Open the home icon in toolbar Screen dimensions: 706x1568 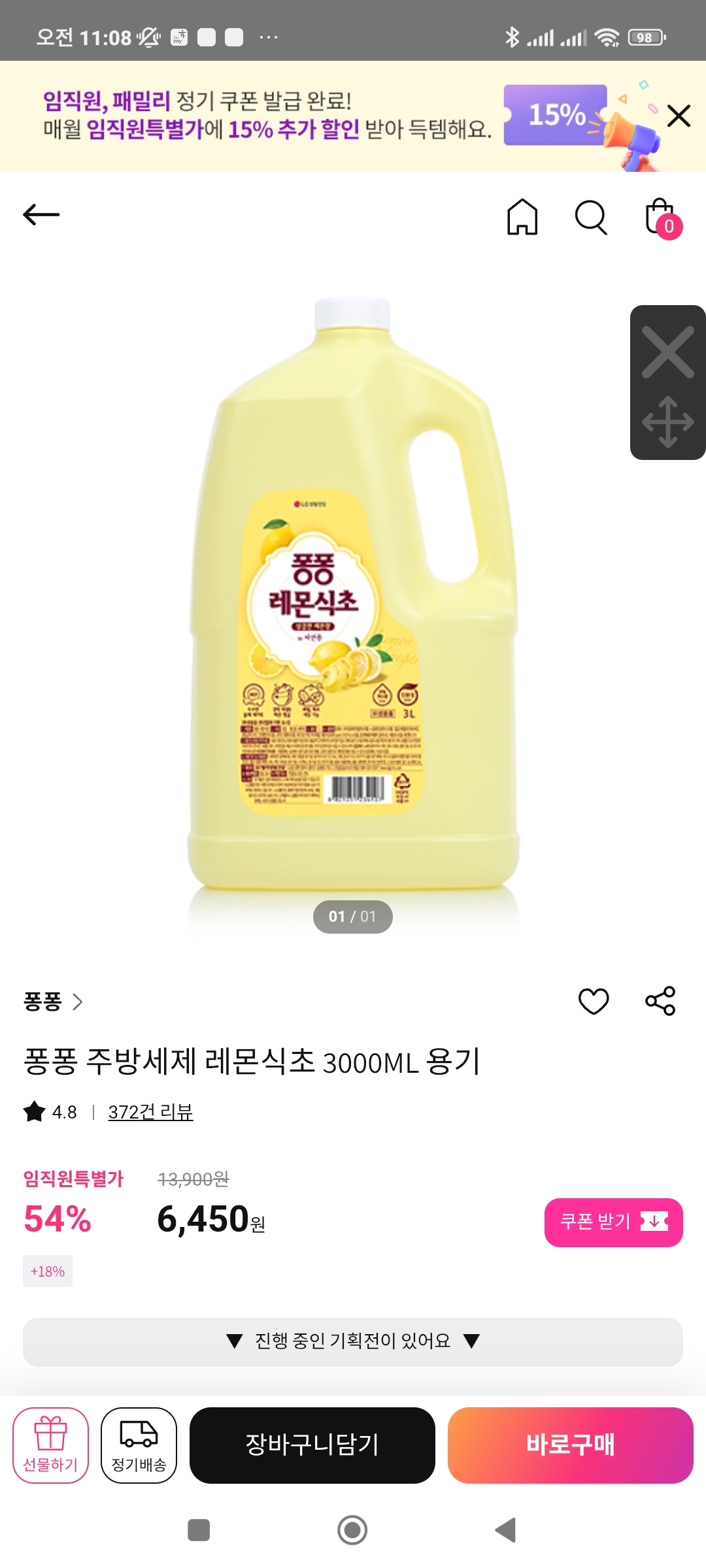click(x=522, y=217)
